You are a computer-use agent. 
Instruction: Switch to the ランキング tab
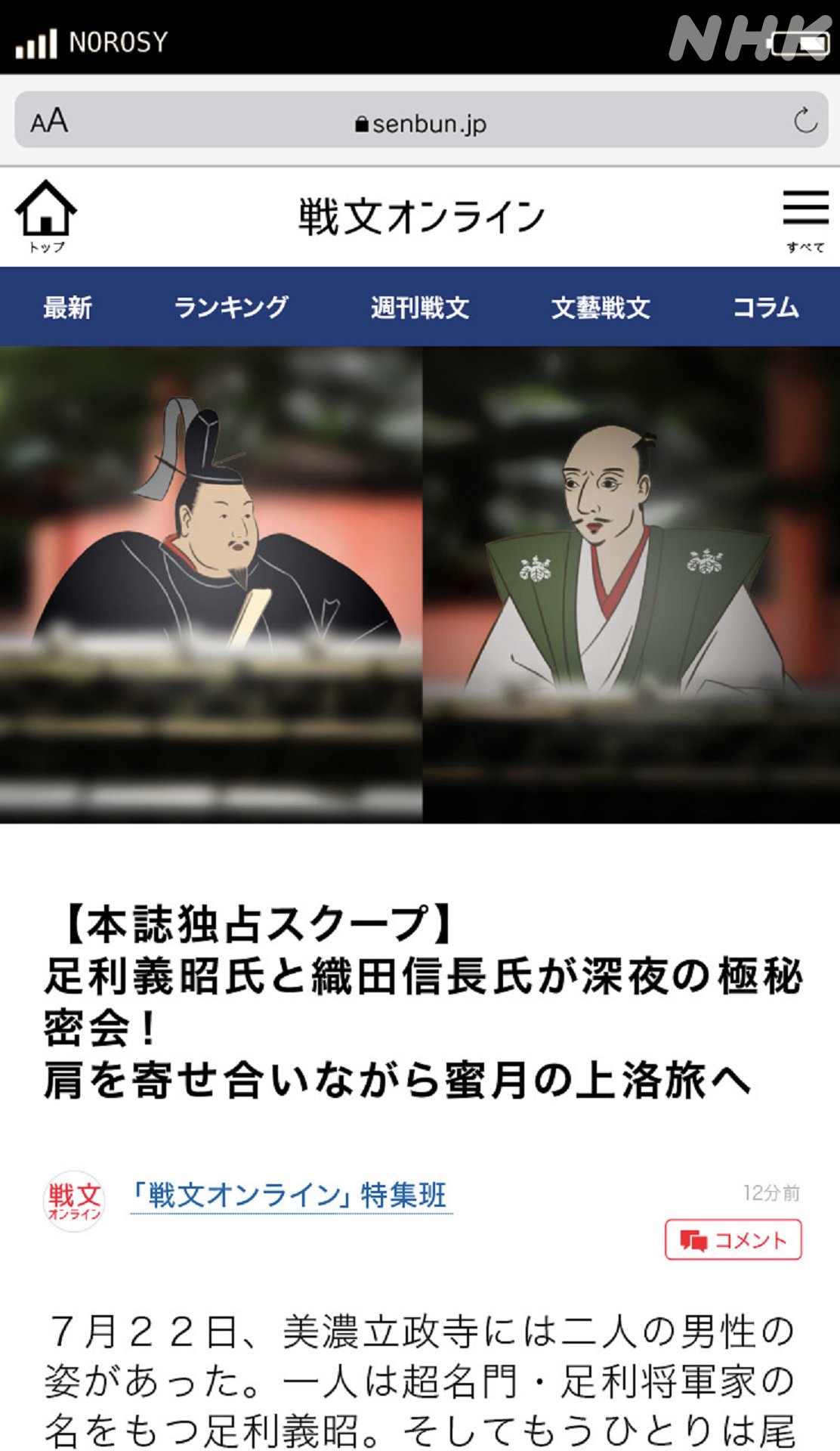[230, 308]
